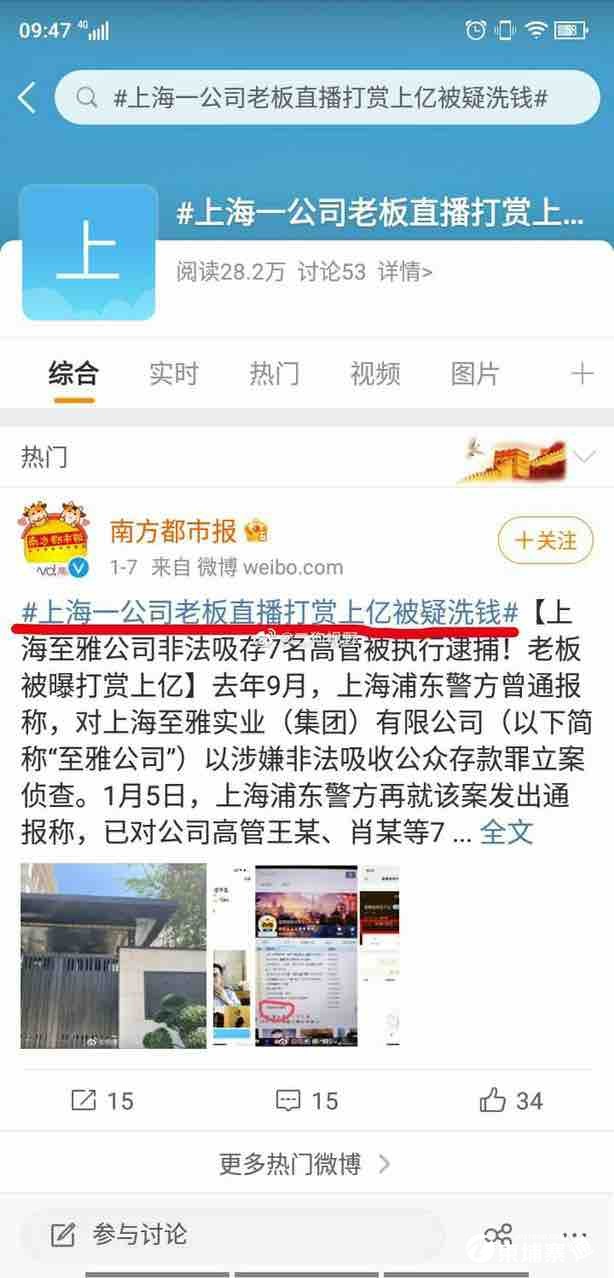Open the blue hashtag link in post
This screenshot has height=1278, width=614.
(268, 611)
